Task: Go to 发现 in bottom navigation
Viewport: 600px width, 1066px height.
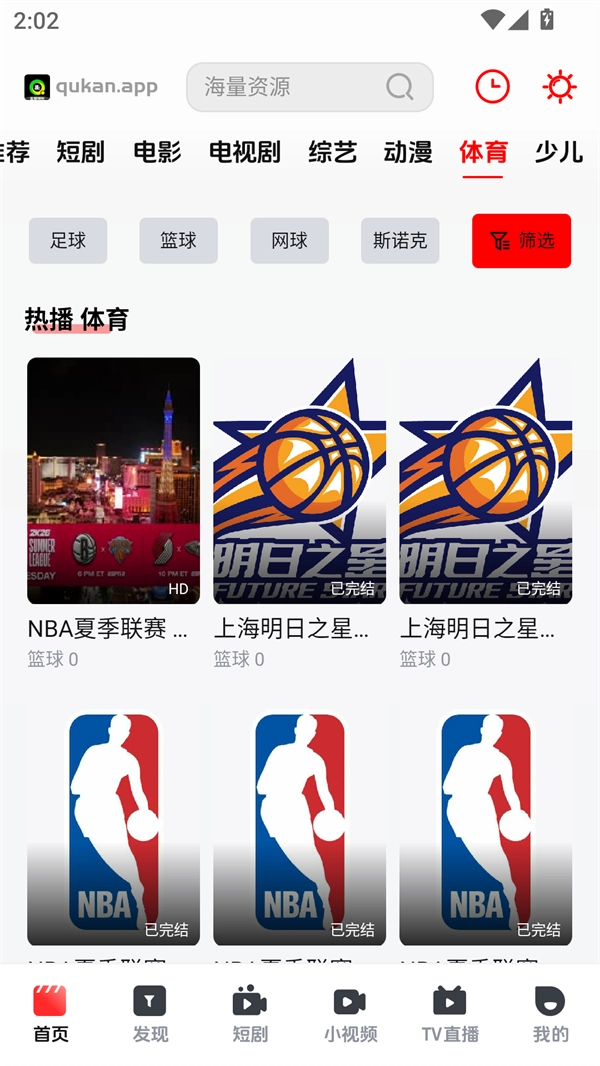Action: [x=150, y=1013]
